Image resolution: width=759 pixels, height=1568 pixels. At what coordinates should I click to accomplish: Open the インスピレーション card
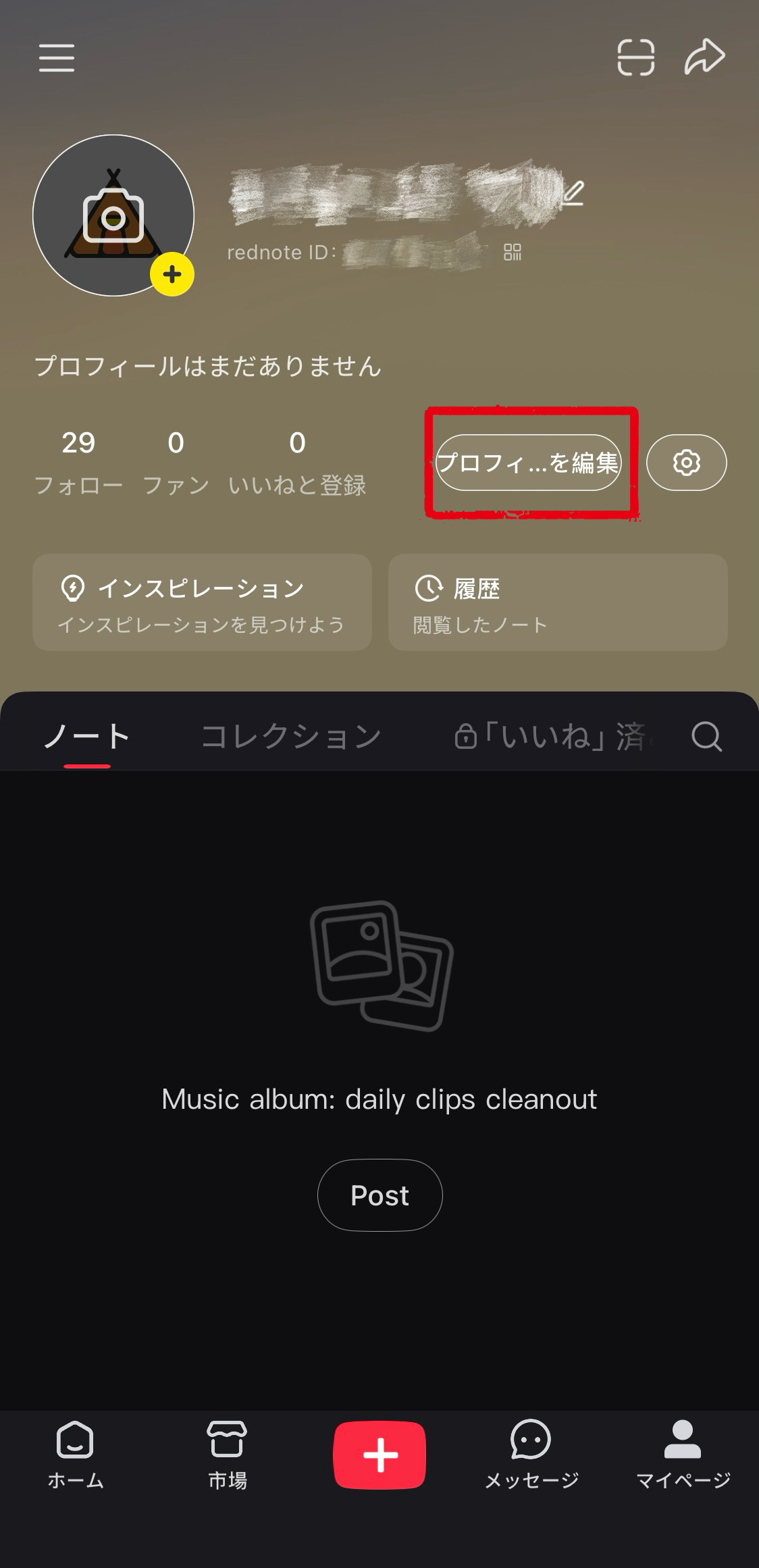click(x=202, y=602)
